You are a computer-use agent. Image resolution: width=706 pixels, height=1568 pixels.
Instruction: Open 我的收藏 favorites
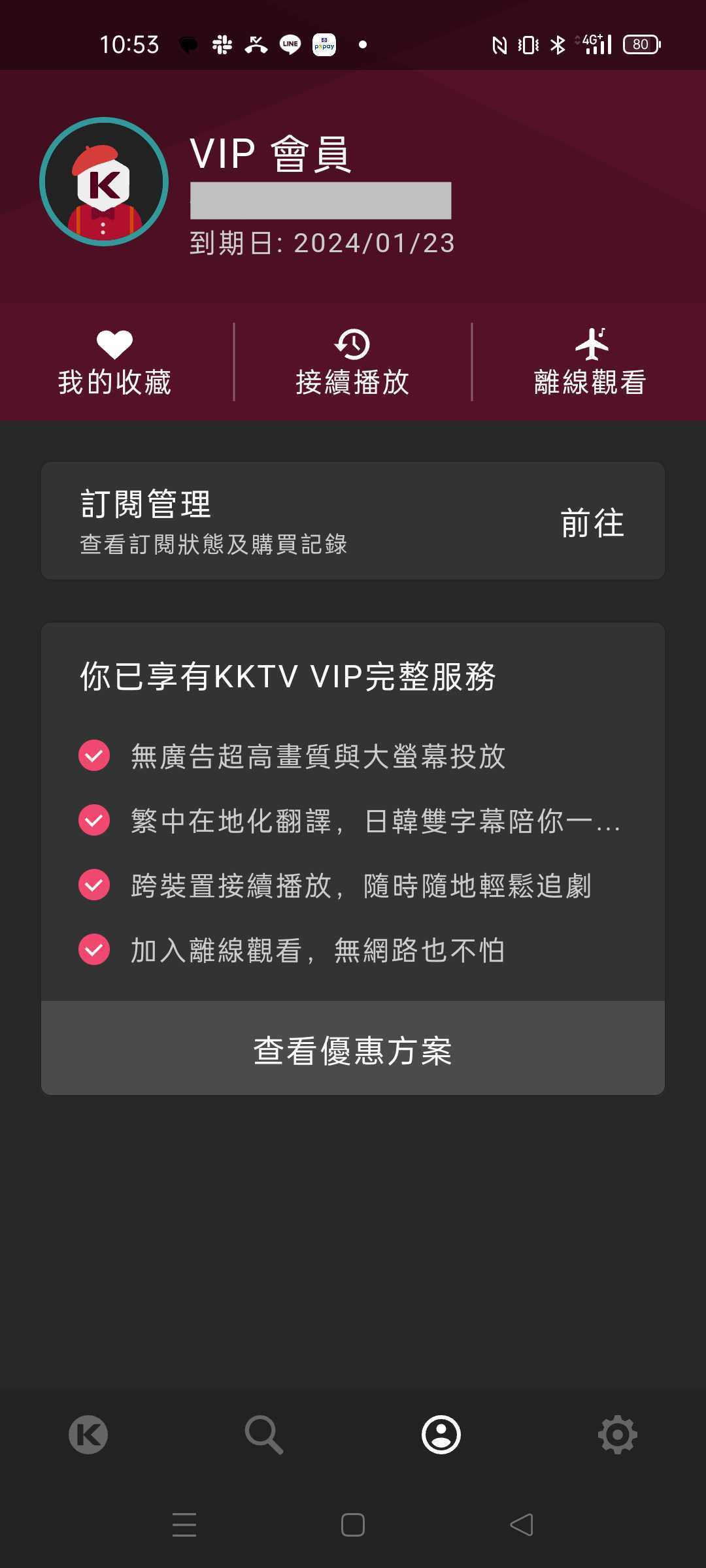tap(114, 363)
